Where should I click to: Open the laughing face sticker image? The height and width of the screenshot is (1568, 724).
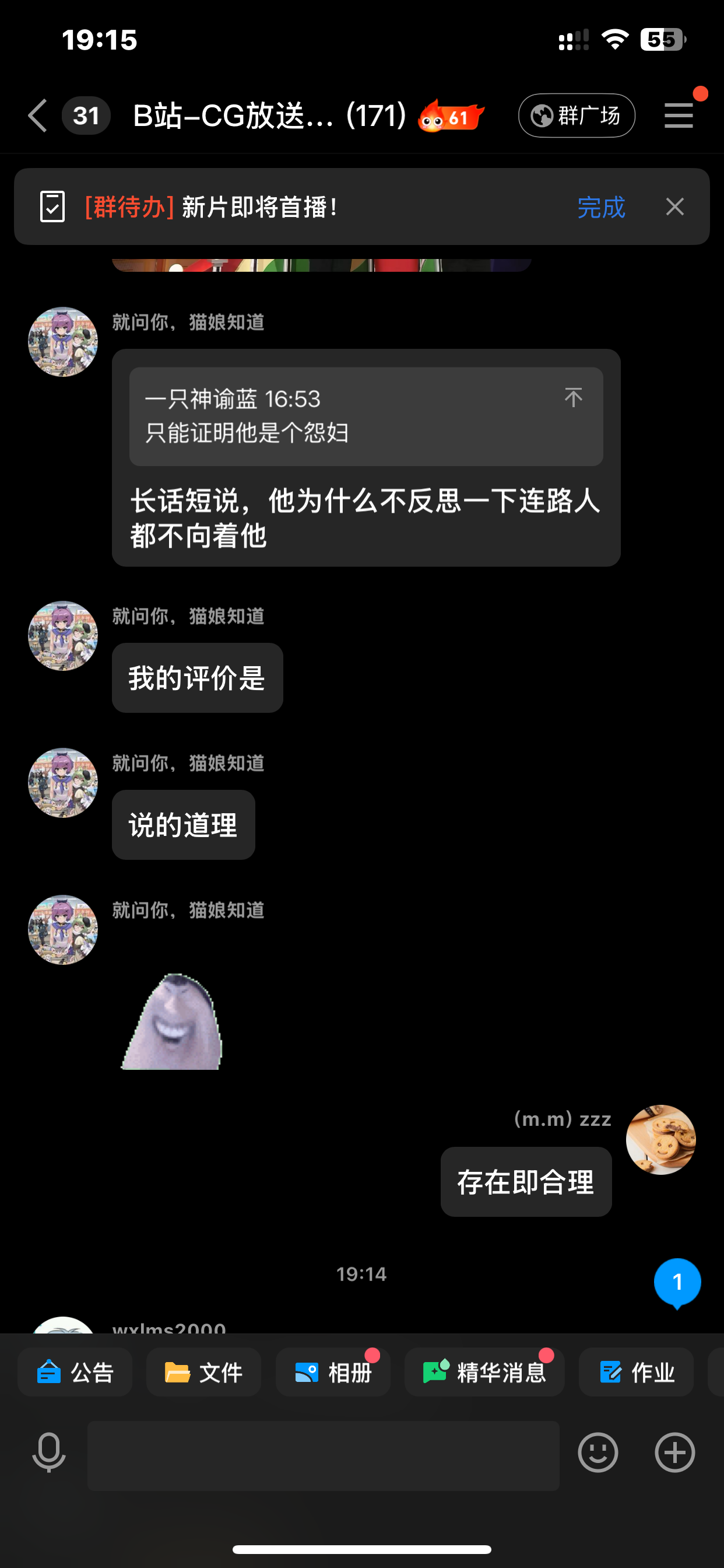point(172,1021)
